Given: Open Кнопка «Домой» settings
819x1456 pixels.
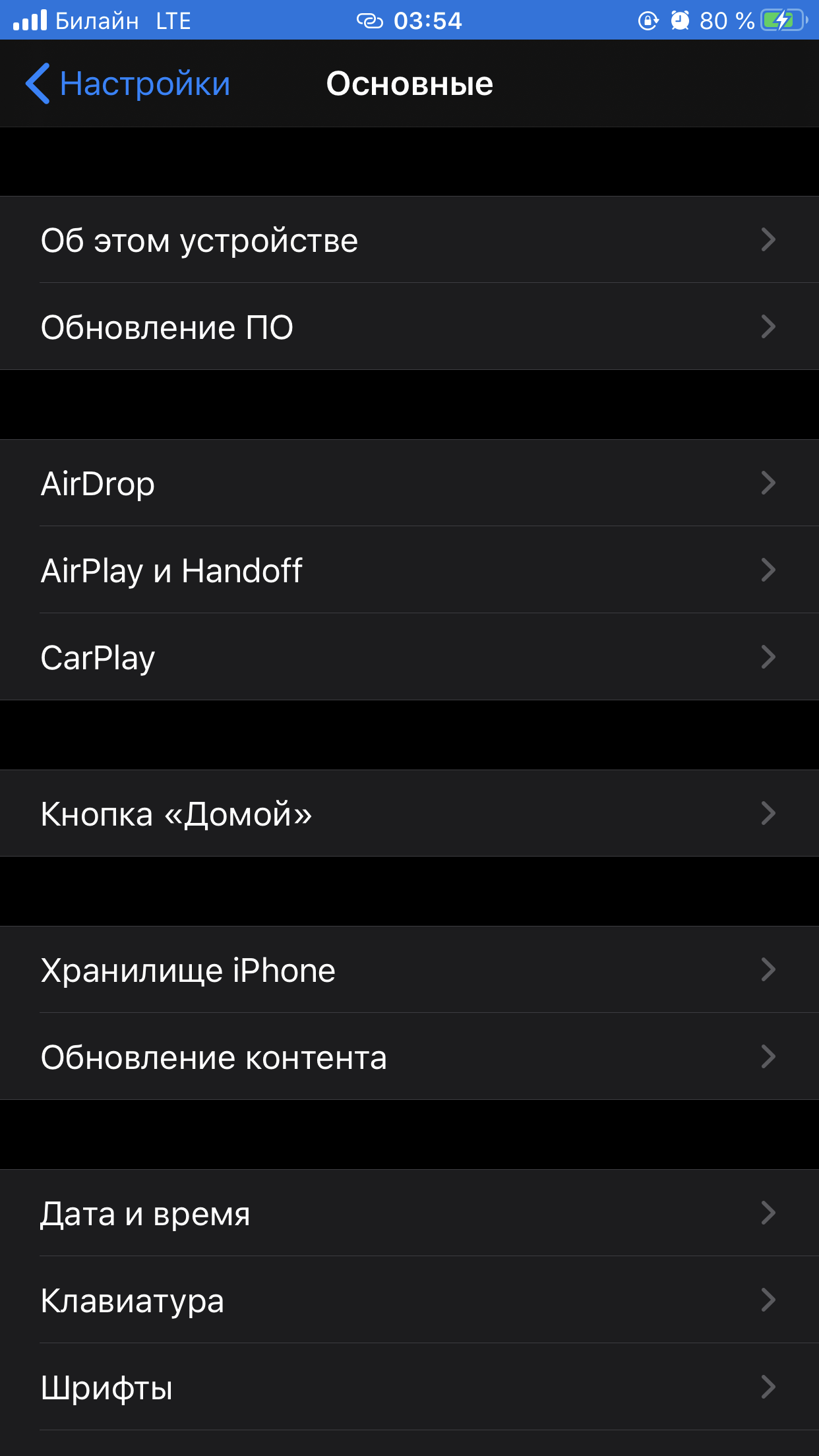Looking at the screenshot, I should tap(409, 814).
